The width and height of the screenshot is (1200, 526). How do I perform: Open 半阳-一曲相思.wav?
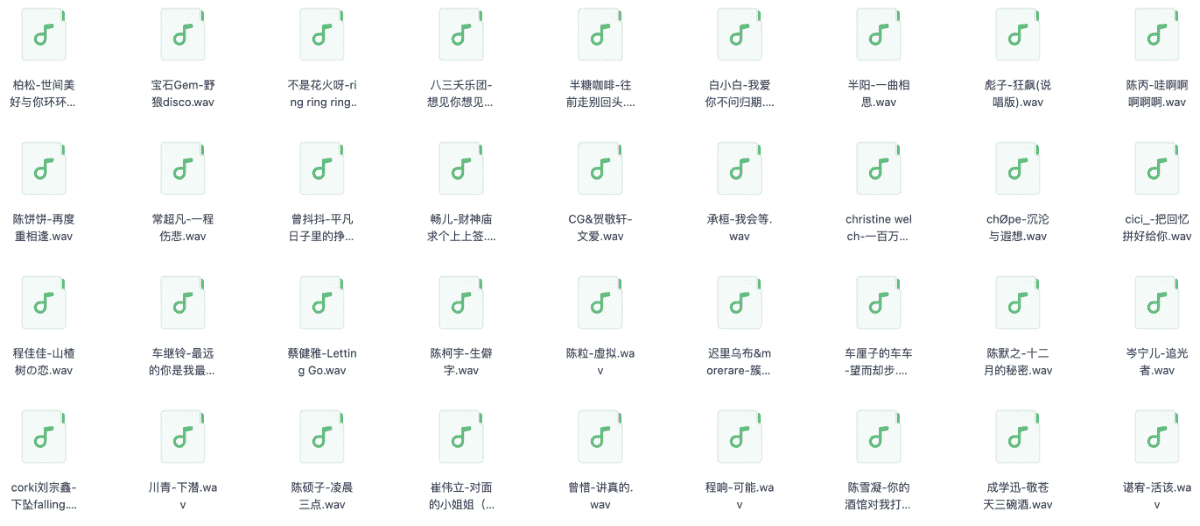[878, 34]
